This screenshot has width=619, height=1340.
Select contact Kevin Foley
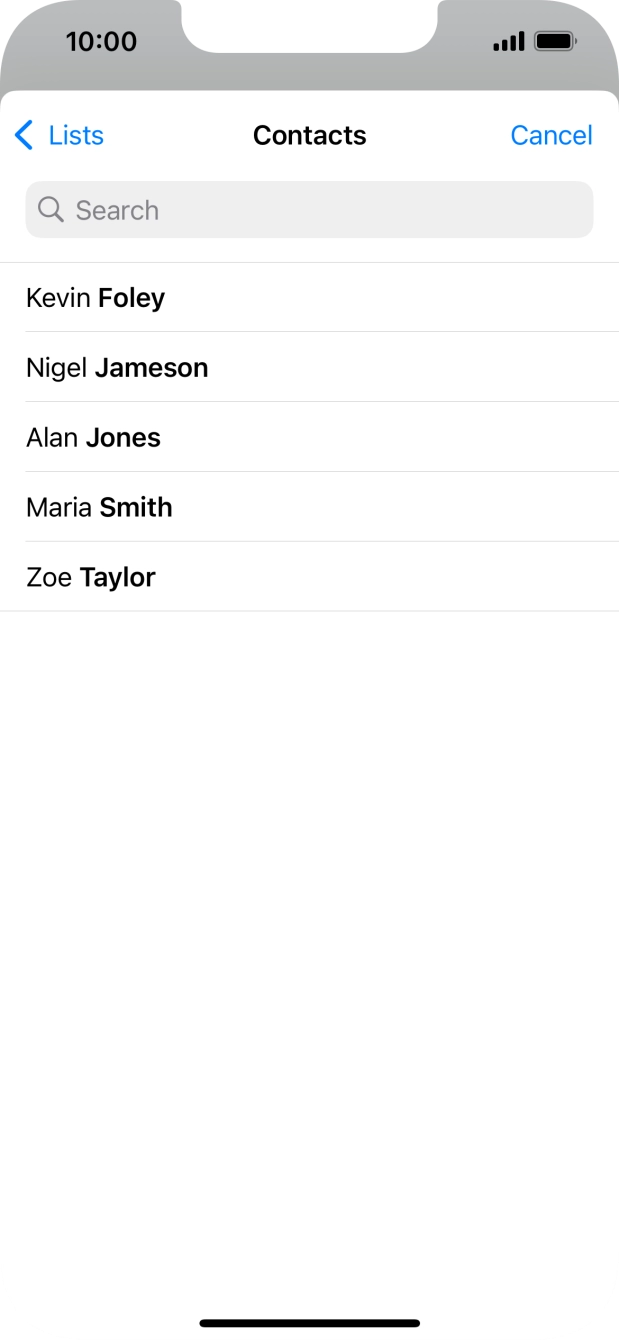point(309,298)
